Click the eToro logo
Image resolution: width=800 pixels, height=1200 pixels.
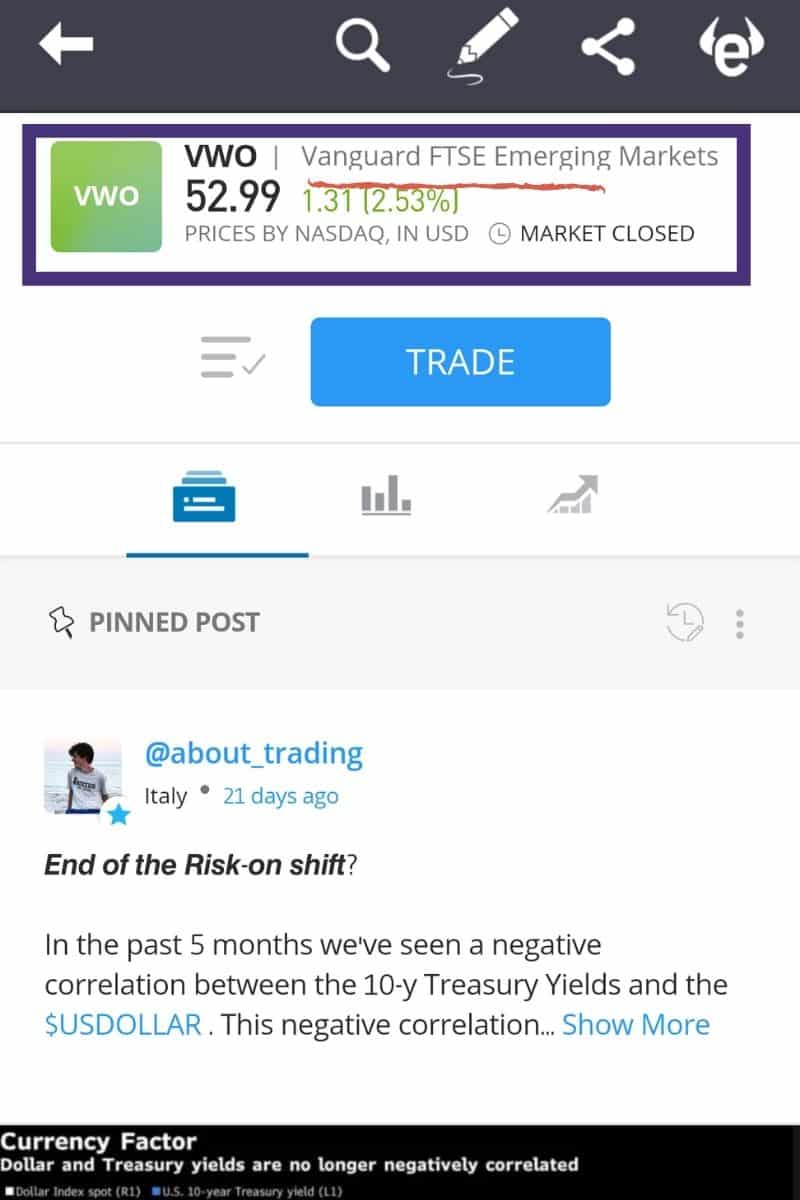pos(730,45)
